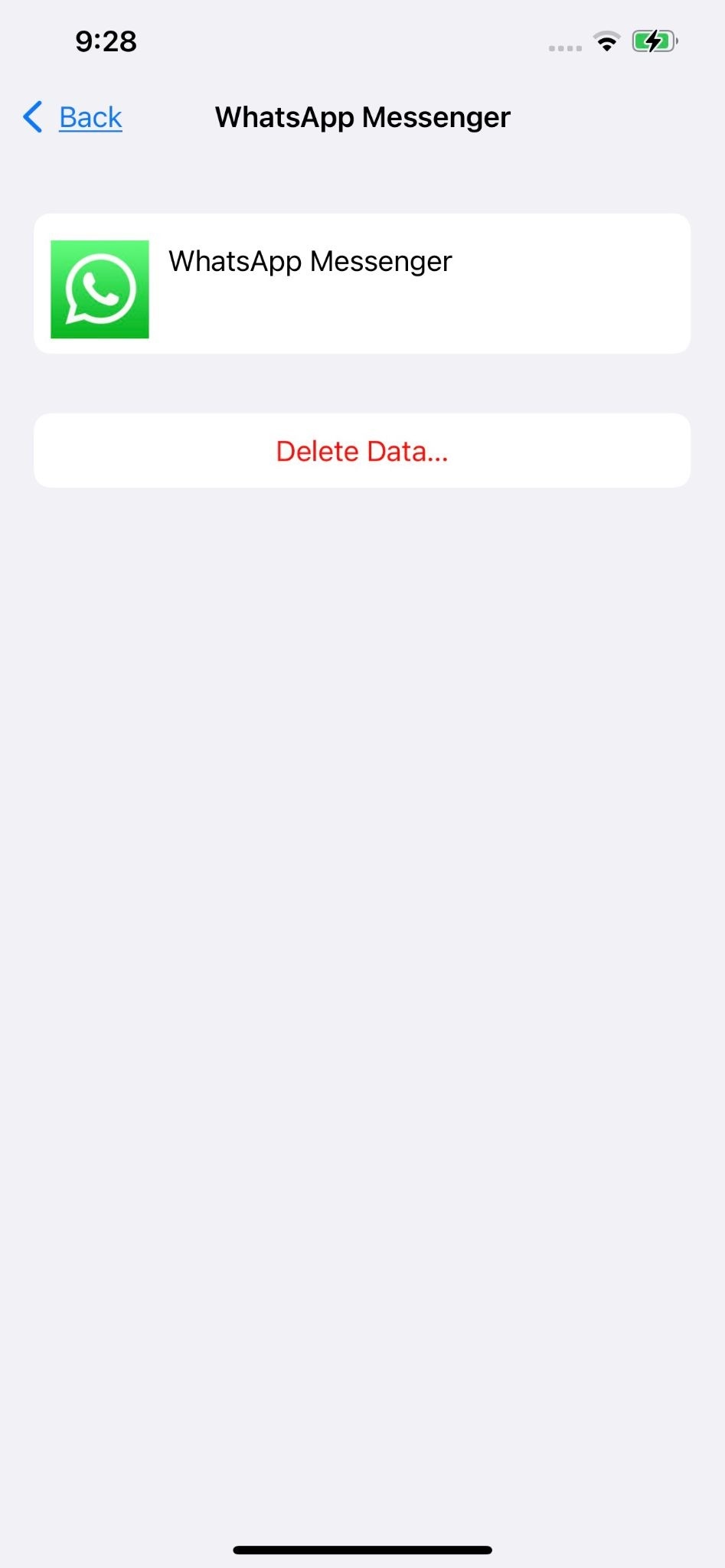This screenshot has height=1568, width=725.
Task: Tap Delete Data for WhatsApp Messenger
Action: click(x=362, y=451)
